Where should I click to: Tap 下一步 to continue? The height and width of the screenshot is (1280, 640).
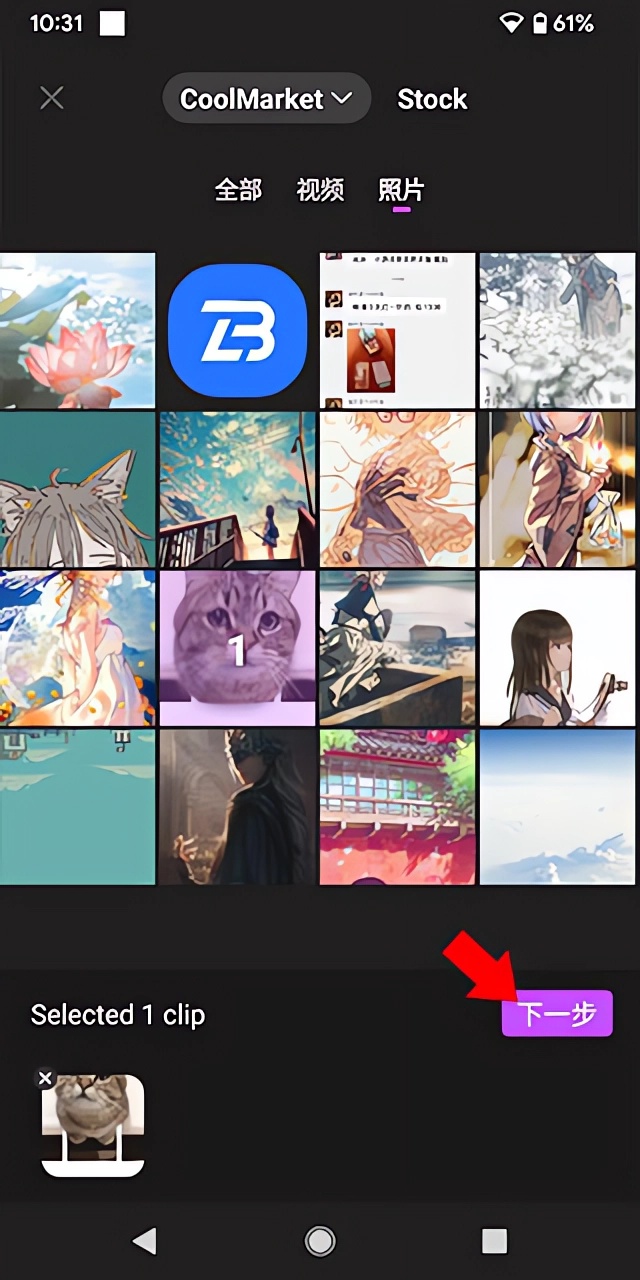point(556,1015)
